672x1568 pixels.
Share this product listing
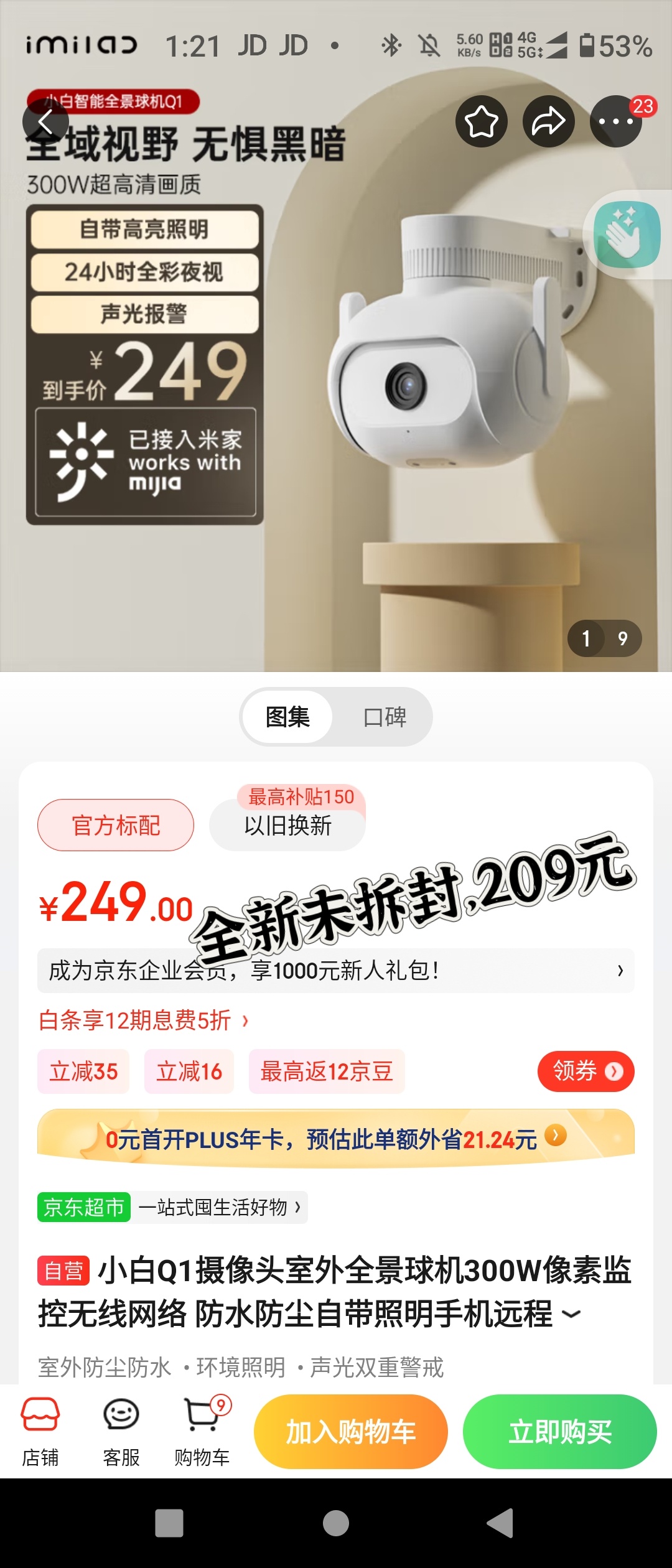pyautogui.click(x=548, y=121)
